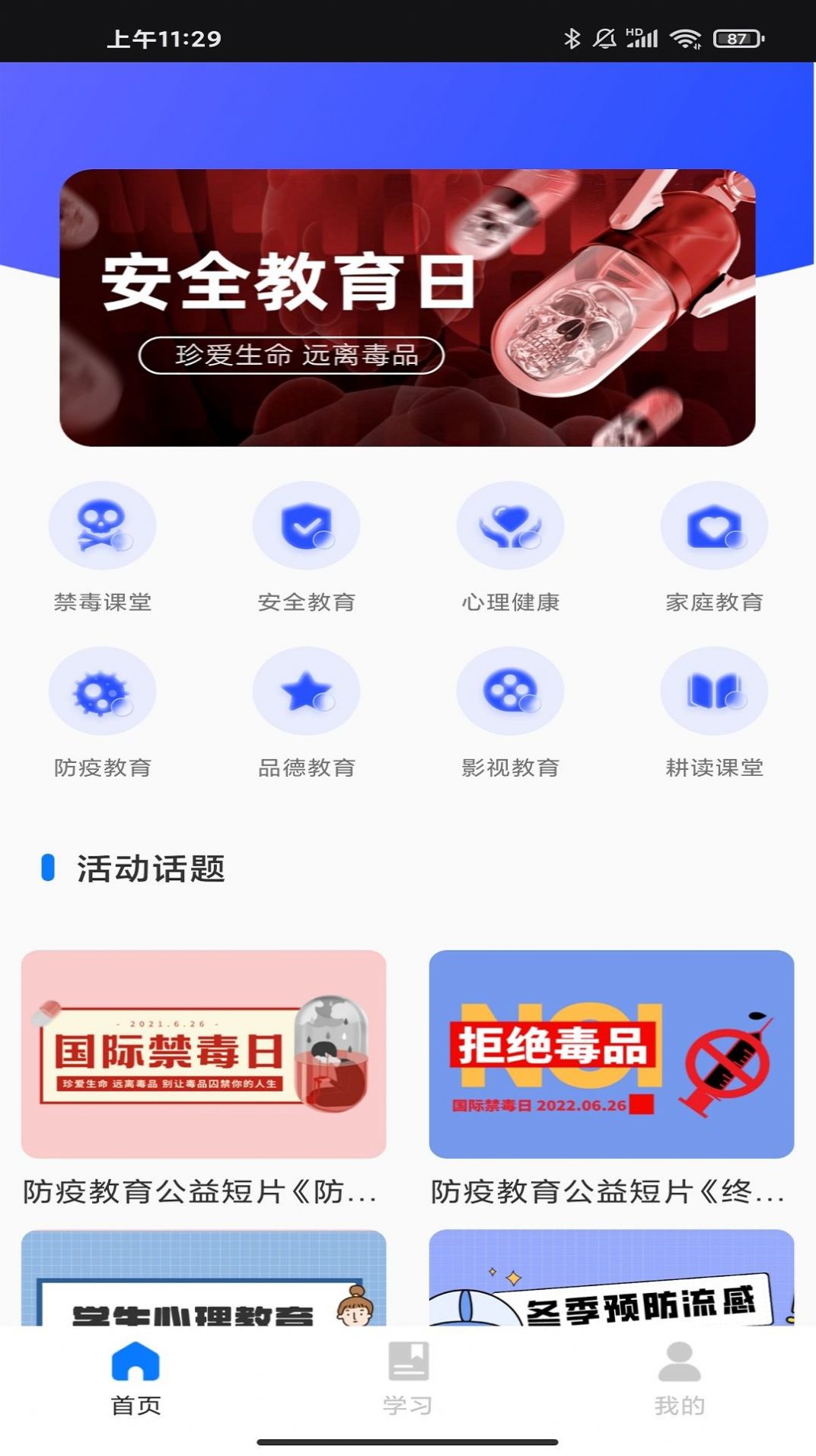Go to the 我的 tab
This screenshot has width=816, height=1456.
[x=680, y=1378]
